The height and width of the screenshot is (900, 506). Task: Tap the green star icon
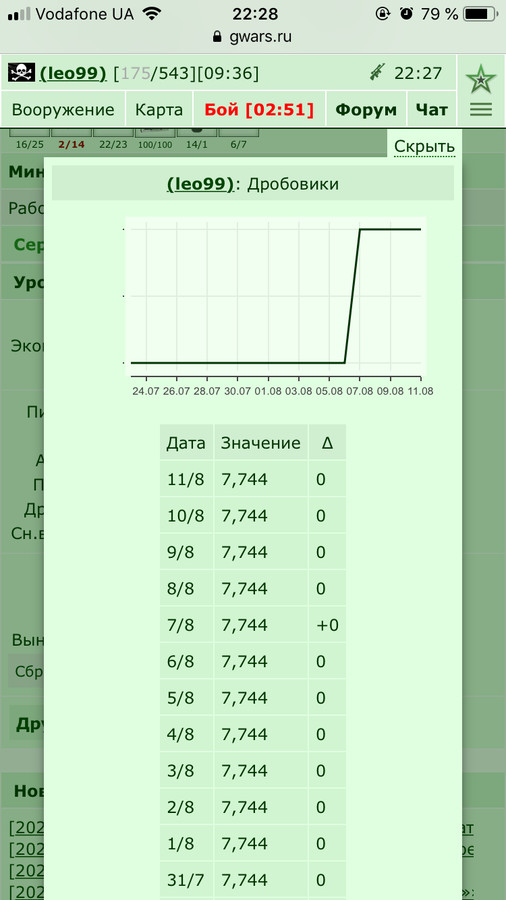click(x=481, y=79)
